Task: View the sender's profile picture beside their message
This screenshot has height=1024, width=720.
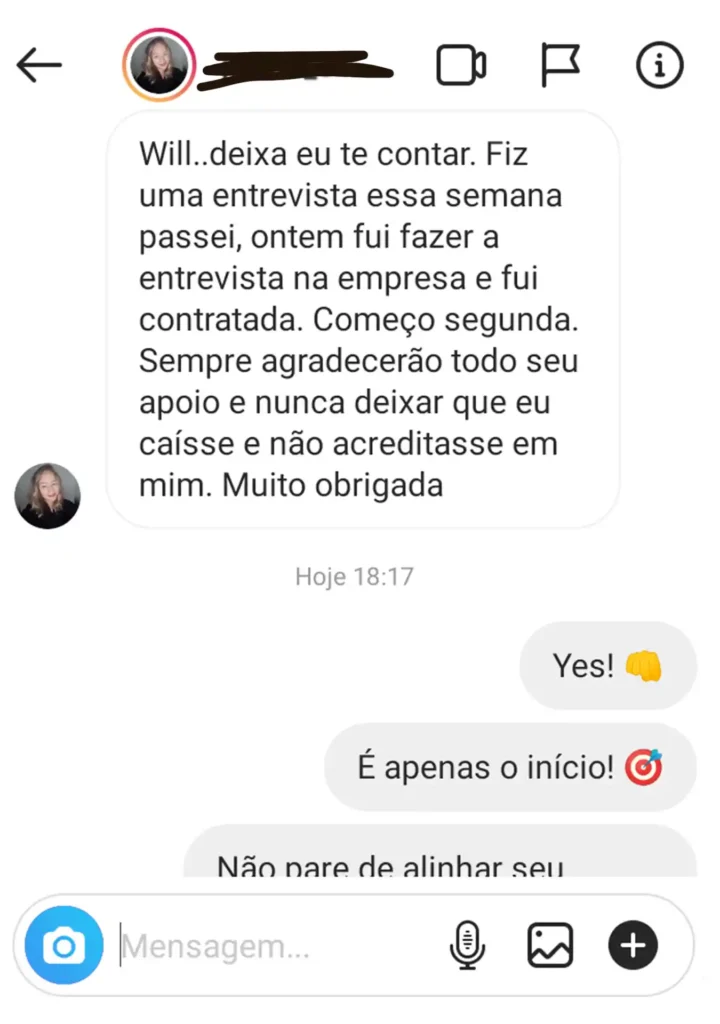Action: pos(47,495)
